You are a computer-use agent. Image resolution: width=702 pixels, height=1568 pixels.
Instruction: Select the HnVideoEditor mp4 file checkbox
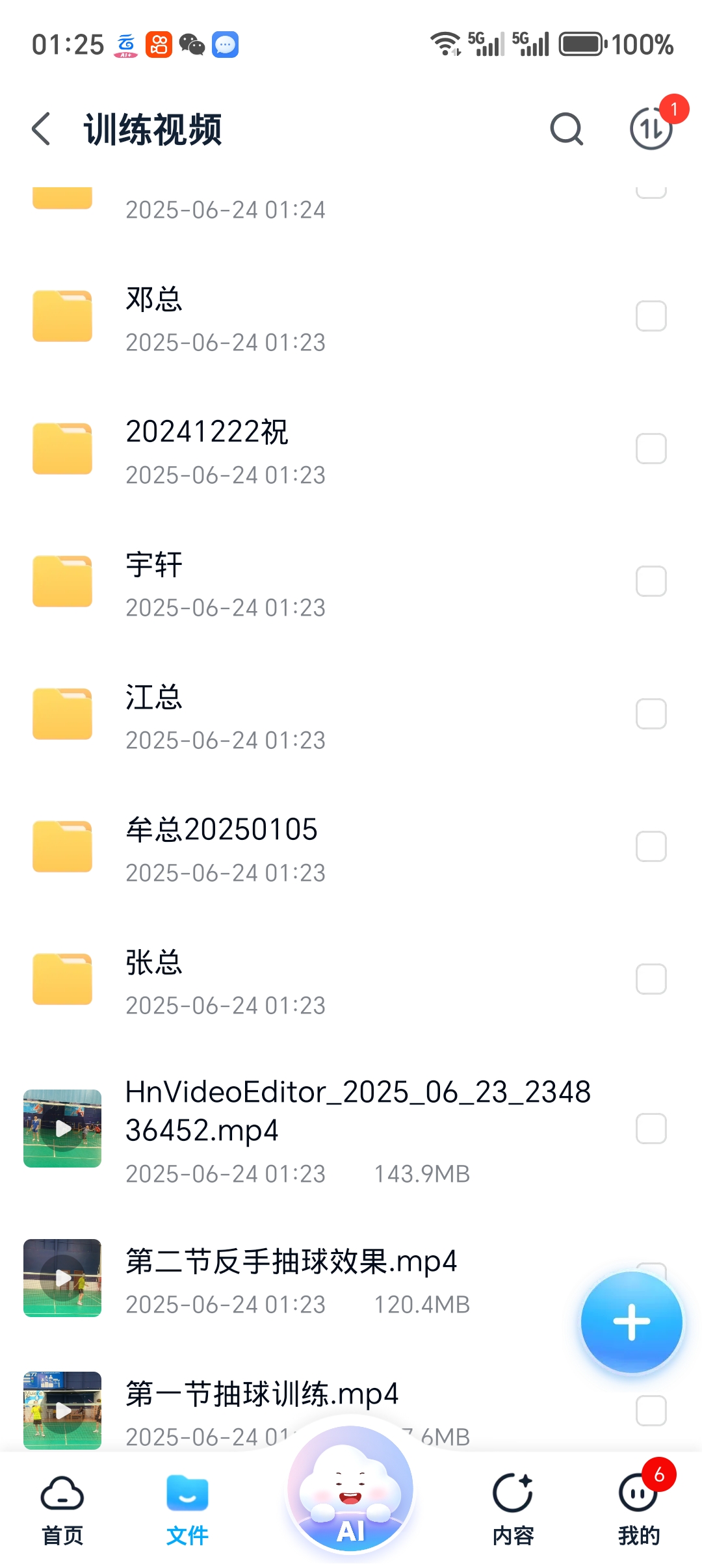click(x=651, y=1129)
